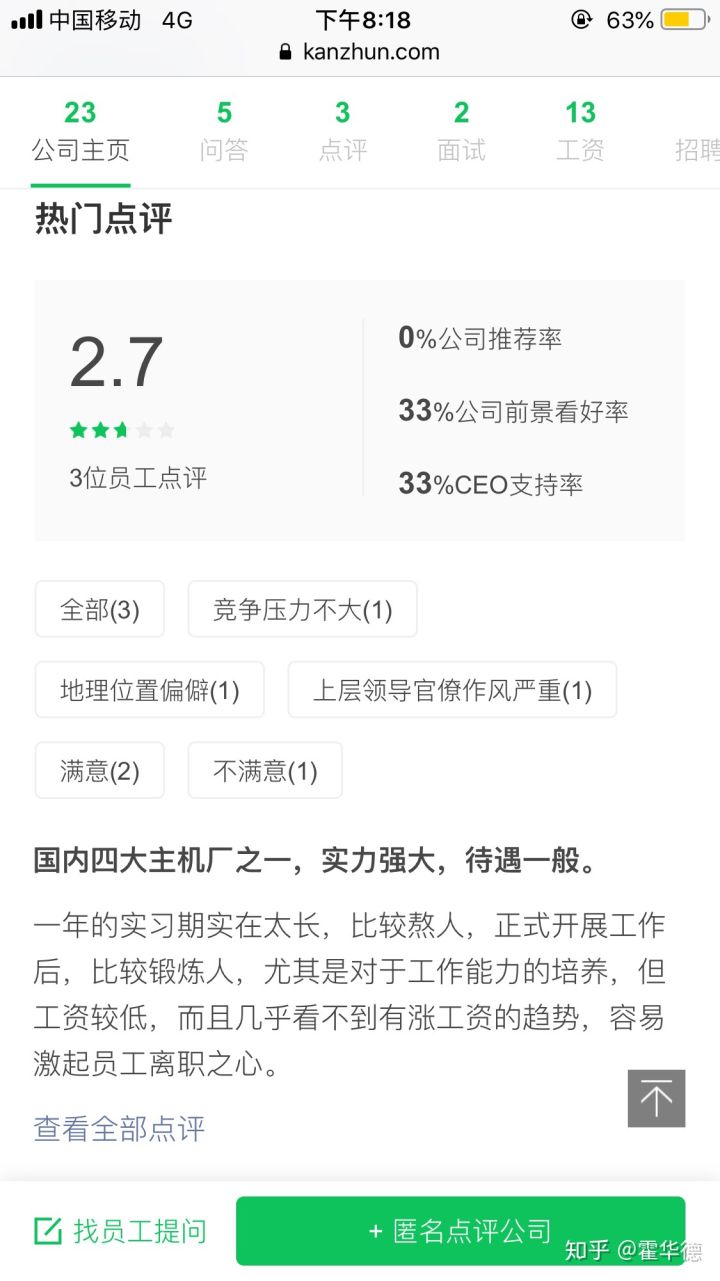720x1281 pixels.
Task: Click the 地理位置偏僻 review tag
Action: [148, 689]
